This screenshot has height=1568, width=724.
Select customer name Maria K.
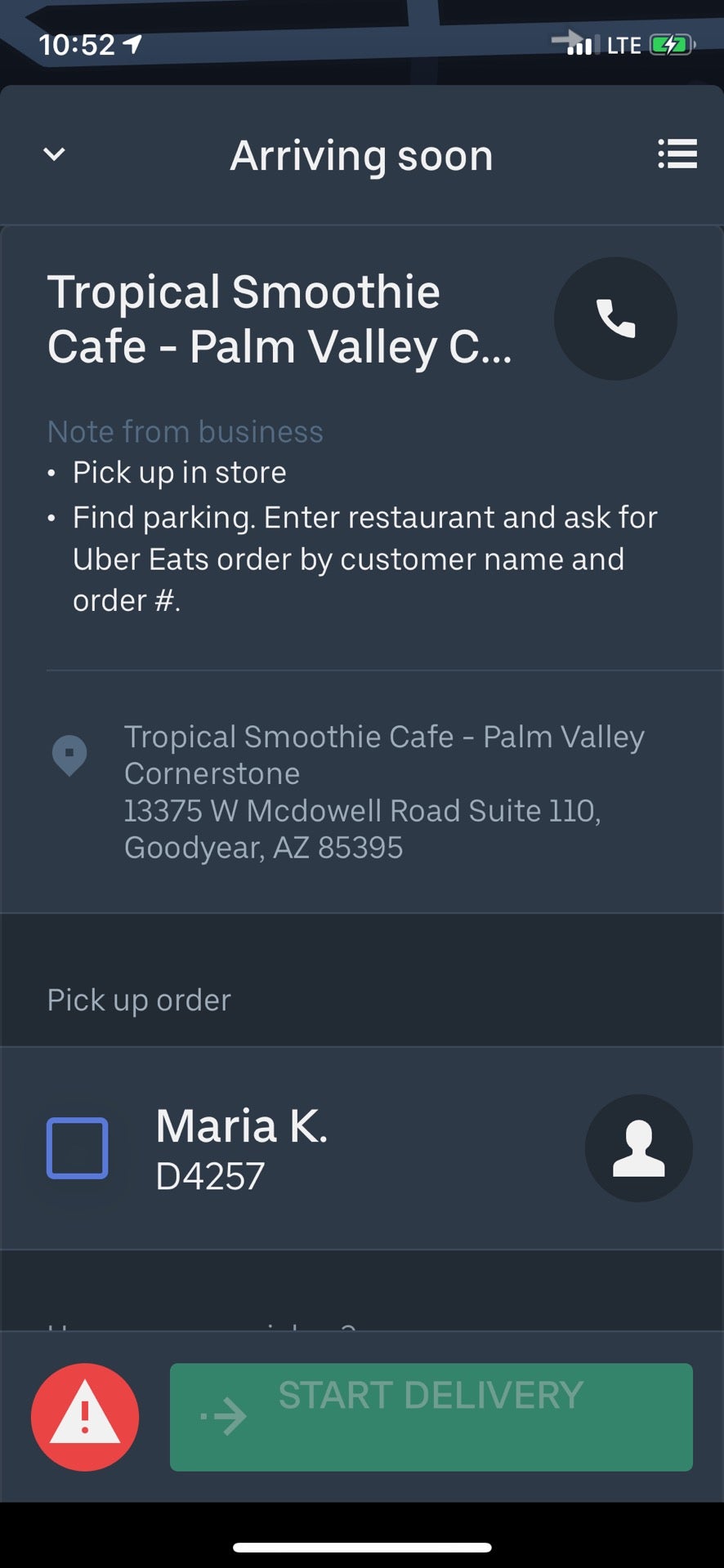pos(242,1125)
